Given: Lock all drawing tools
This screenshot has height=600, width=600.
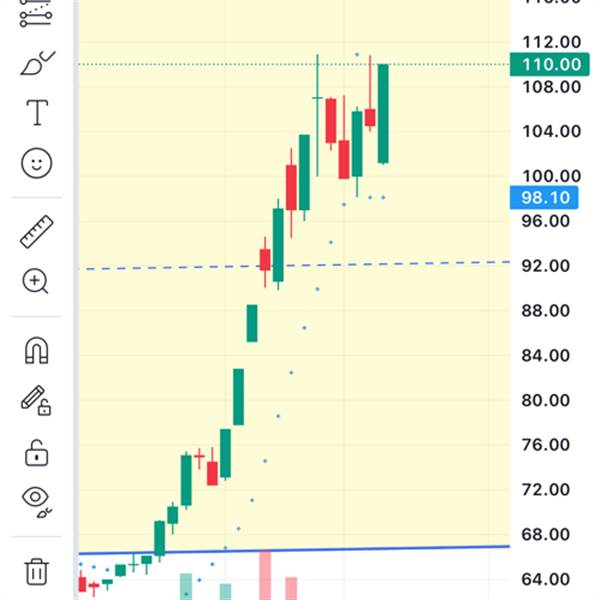Looking at the screenshot, I should [x=37, y=452].
